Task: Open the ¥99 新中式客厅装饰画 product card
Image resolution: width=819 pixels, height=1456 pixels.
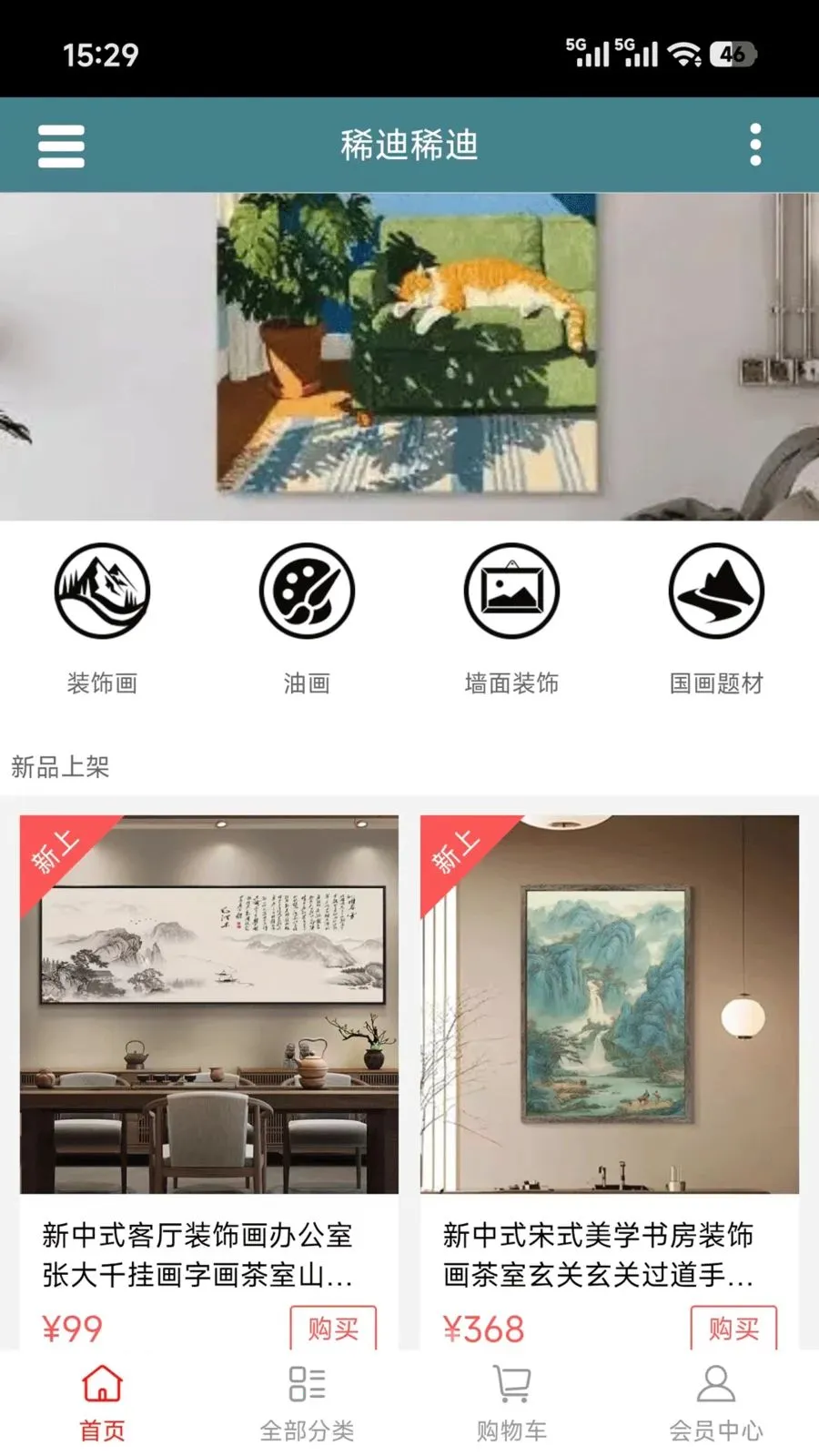Action: tap(209, 1081)
